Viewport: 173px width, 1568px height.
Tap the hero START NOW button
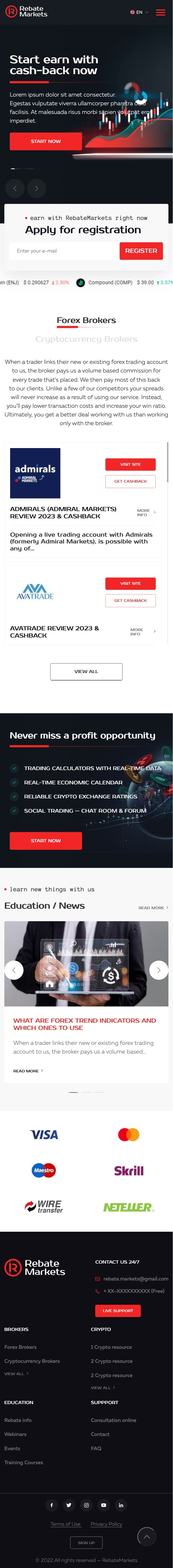coord(46,141)
